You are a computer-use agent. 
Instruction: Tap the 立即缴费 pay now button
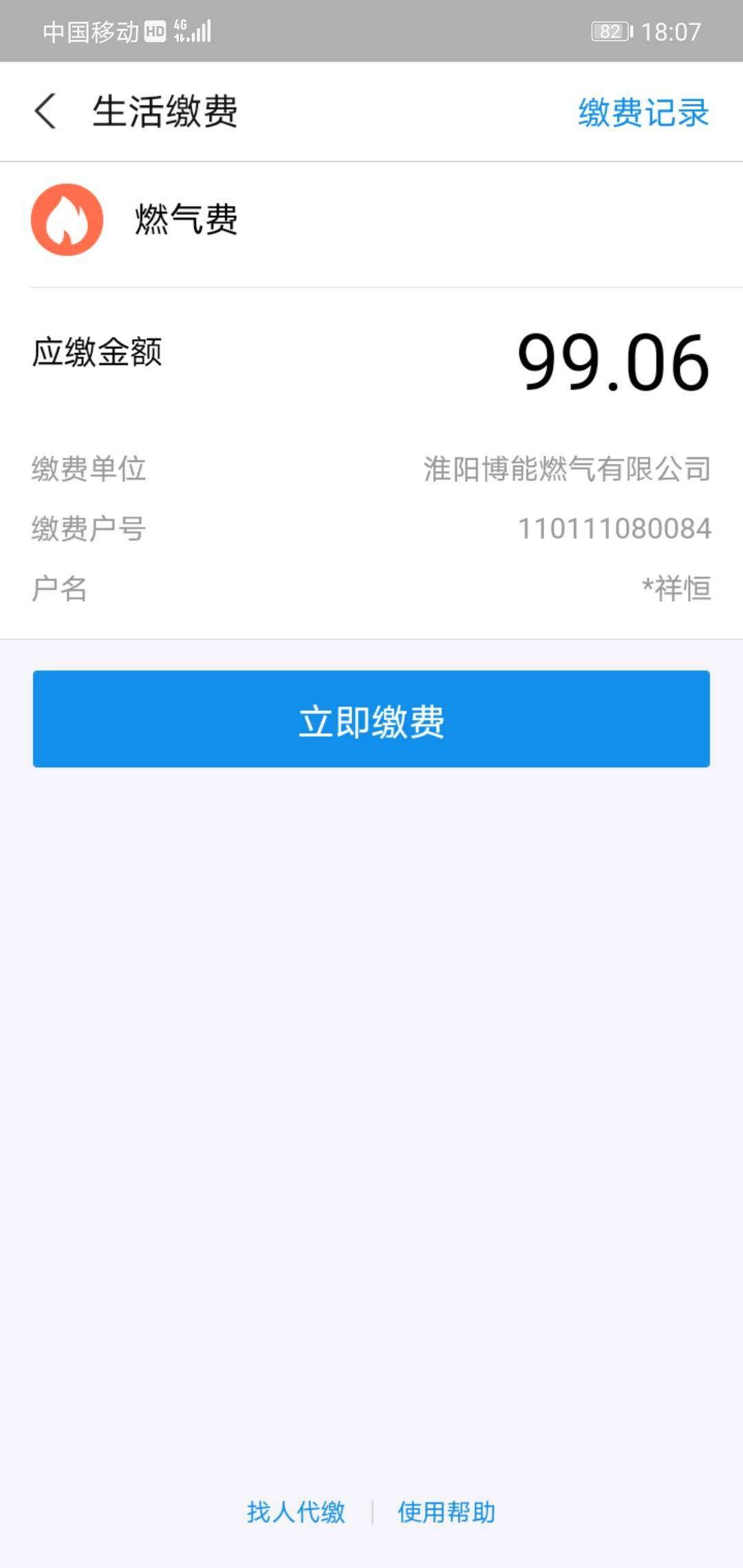tap(371, 719)
